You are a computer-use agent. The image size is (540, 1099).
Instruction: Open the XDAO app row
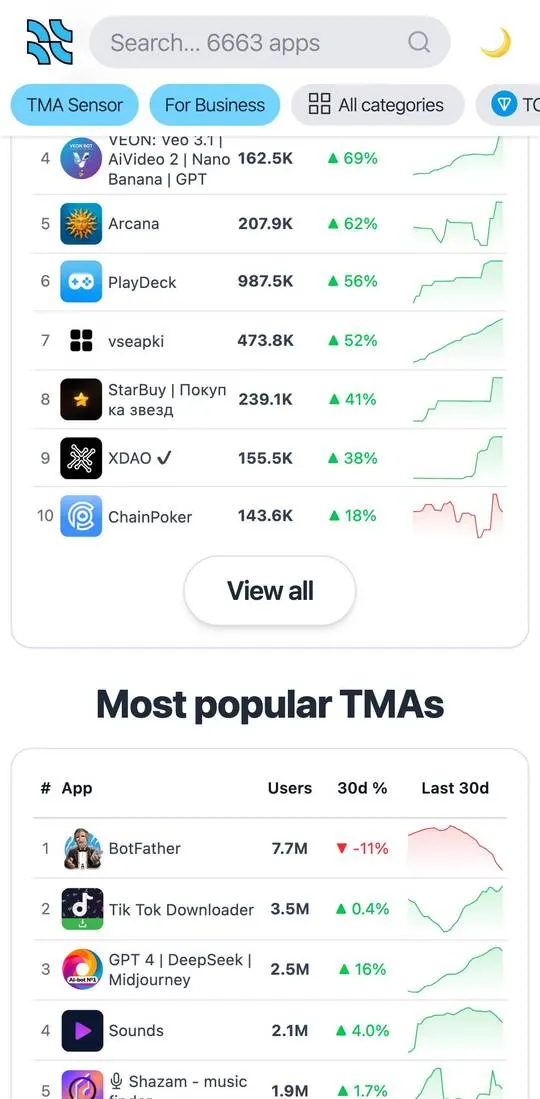click(x=270, y=458)
